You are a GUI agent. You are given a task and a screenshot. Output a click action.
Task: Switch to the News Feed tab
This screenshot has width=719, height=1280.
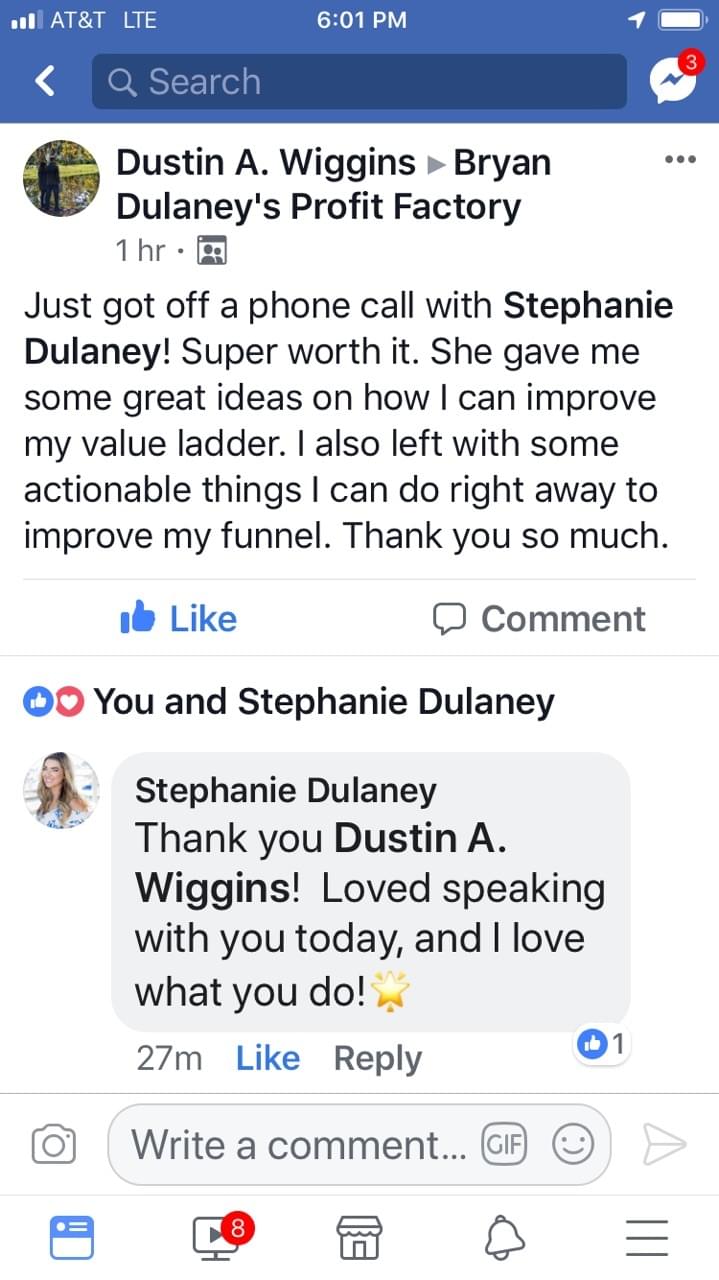click(72, 1236)
